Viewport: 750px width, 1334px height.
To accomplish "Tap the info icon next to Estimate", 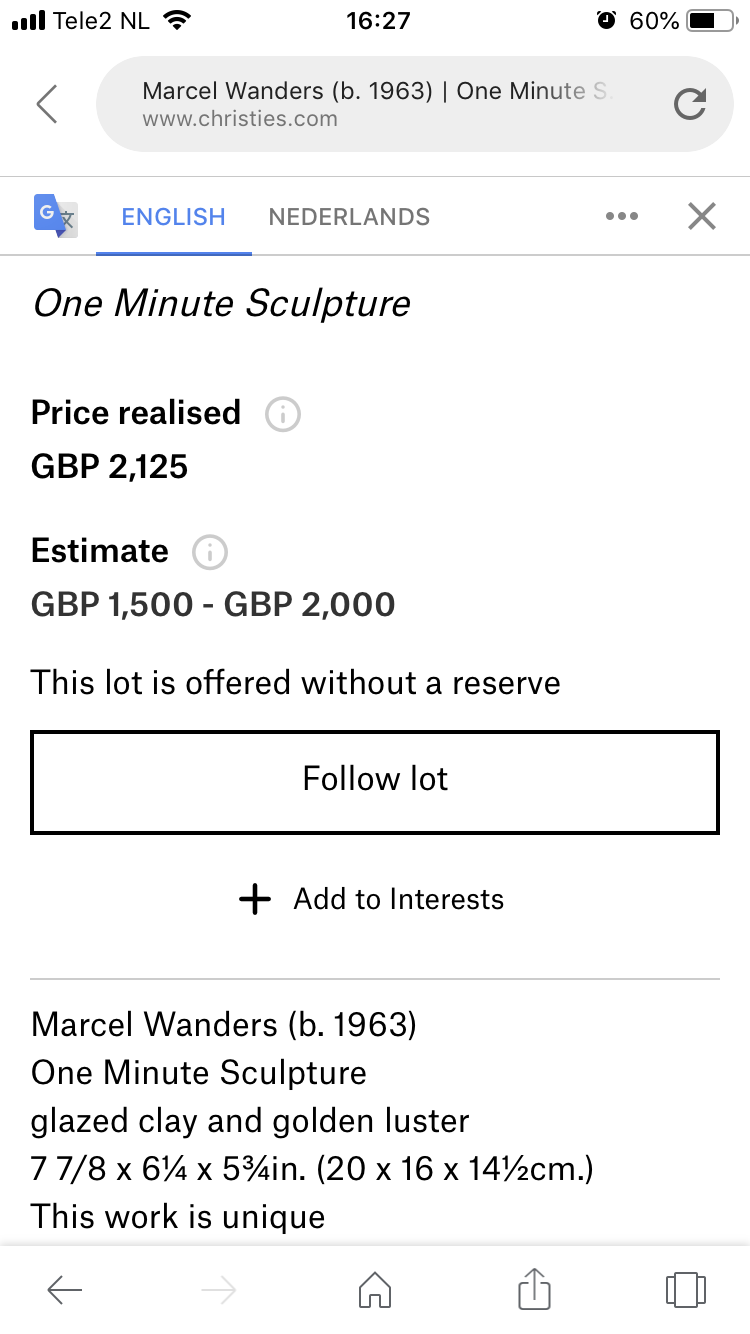I will (210, 552).
